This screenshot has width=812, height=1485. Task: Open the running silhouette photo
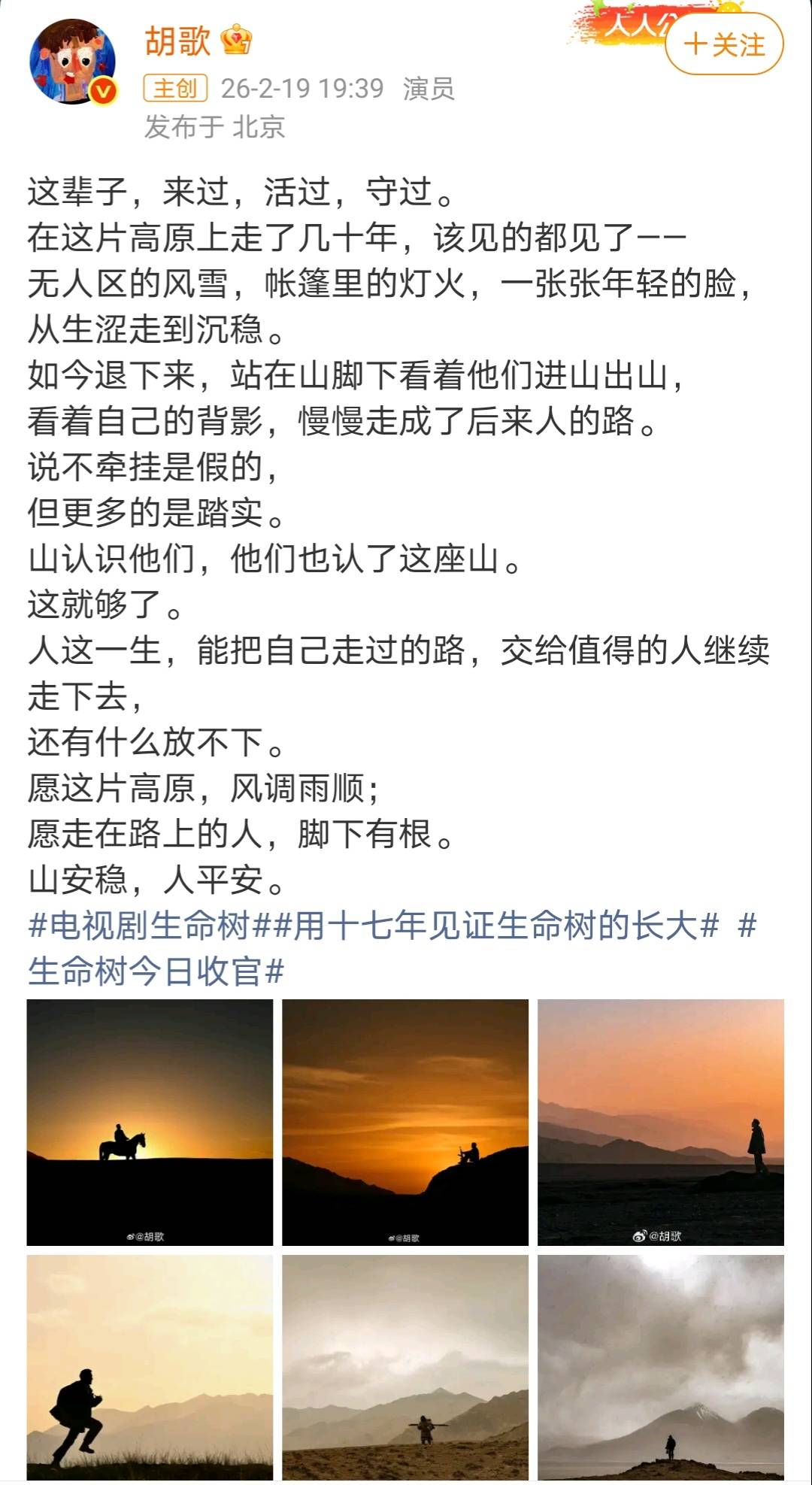(x=150, y=1368)
